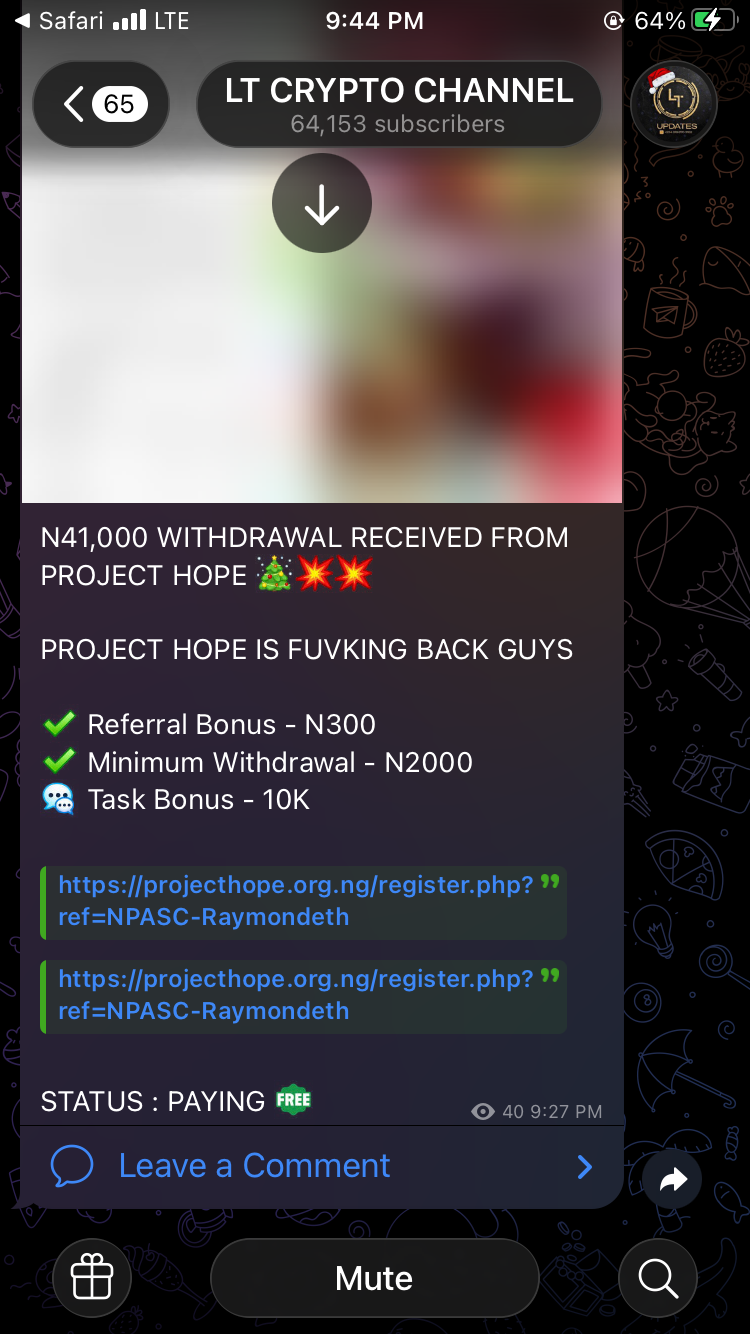Image resolution: width=750 pixels, height=1334 pixels.
Task: Open the channel profile picture
Action: [x=674, y=104]
